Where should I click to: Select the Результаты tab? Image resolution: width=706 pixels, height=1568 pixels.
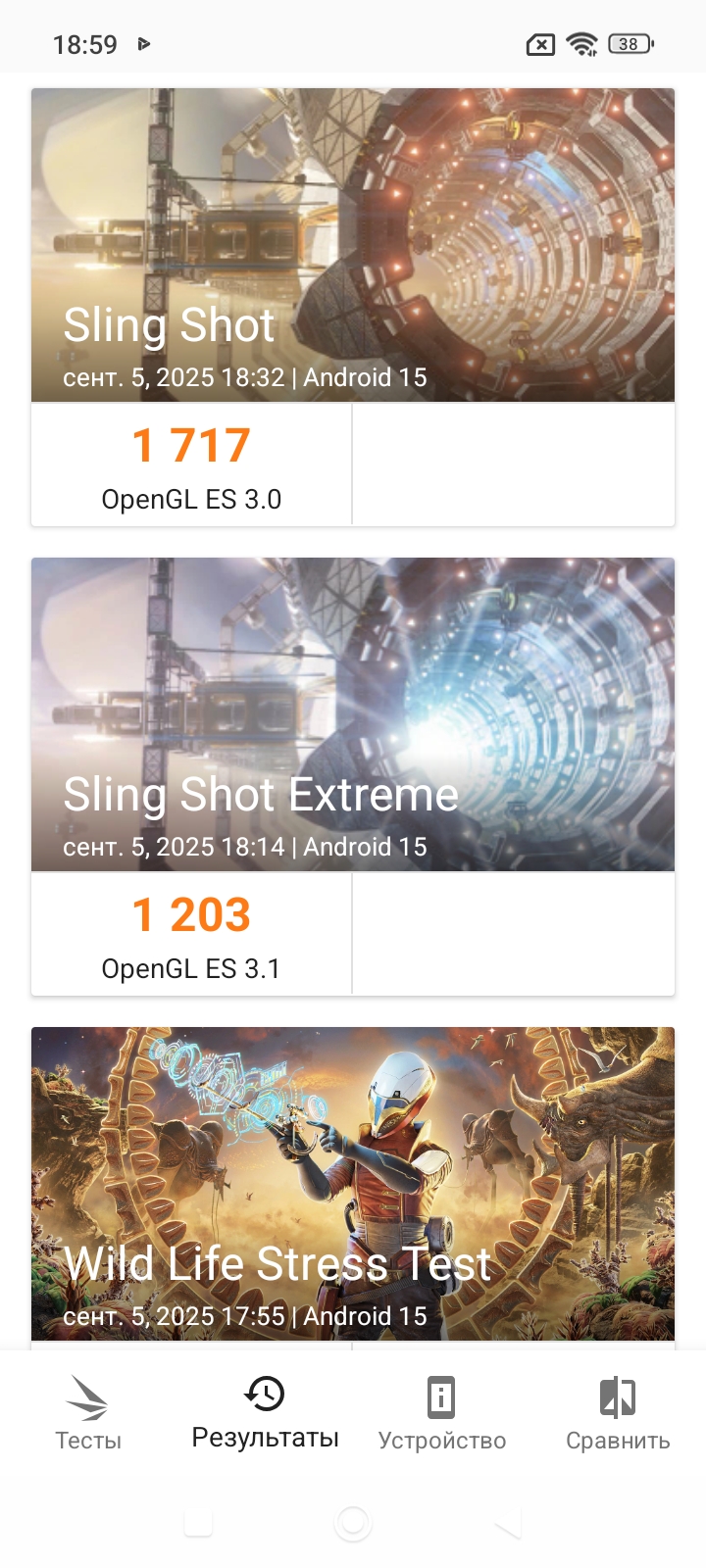(265, 1413)
